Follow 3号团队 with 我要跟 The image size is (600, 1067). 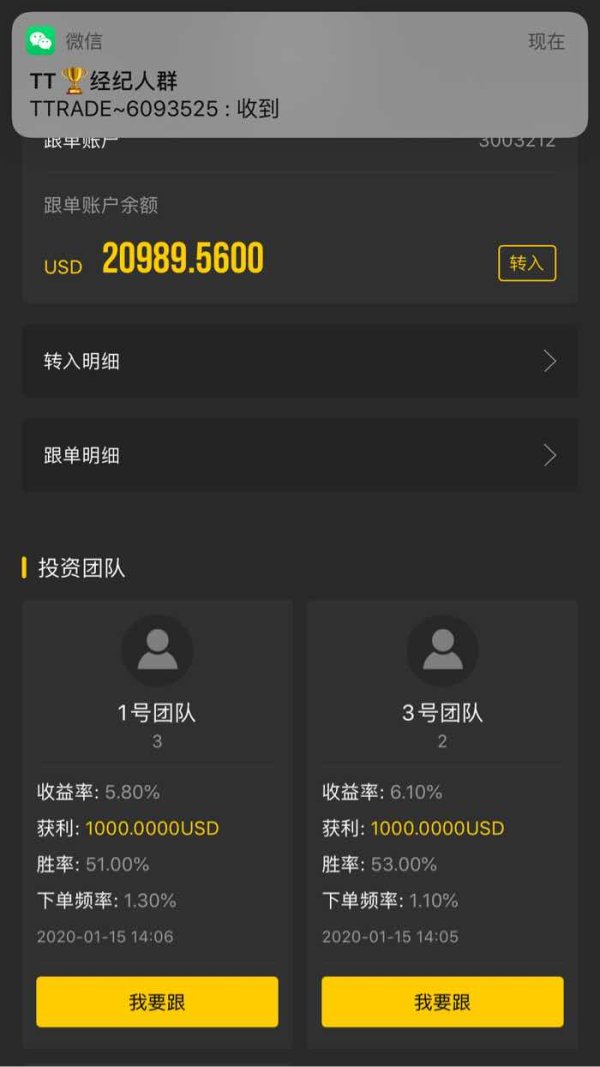[x=442, y=1002]
